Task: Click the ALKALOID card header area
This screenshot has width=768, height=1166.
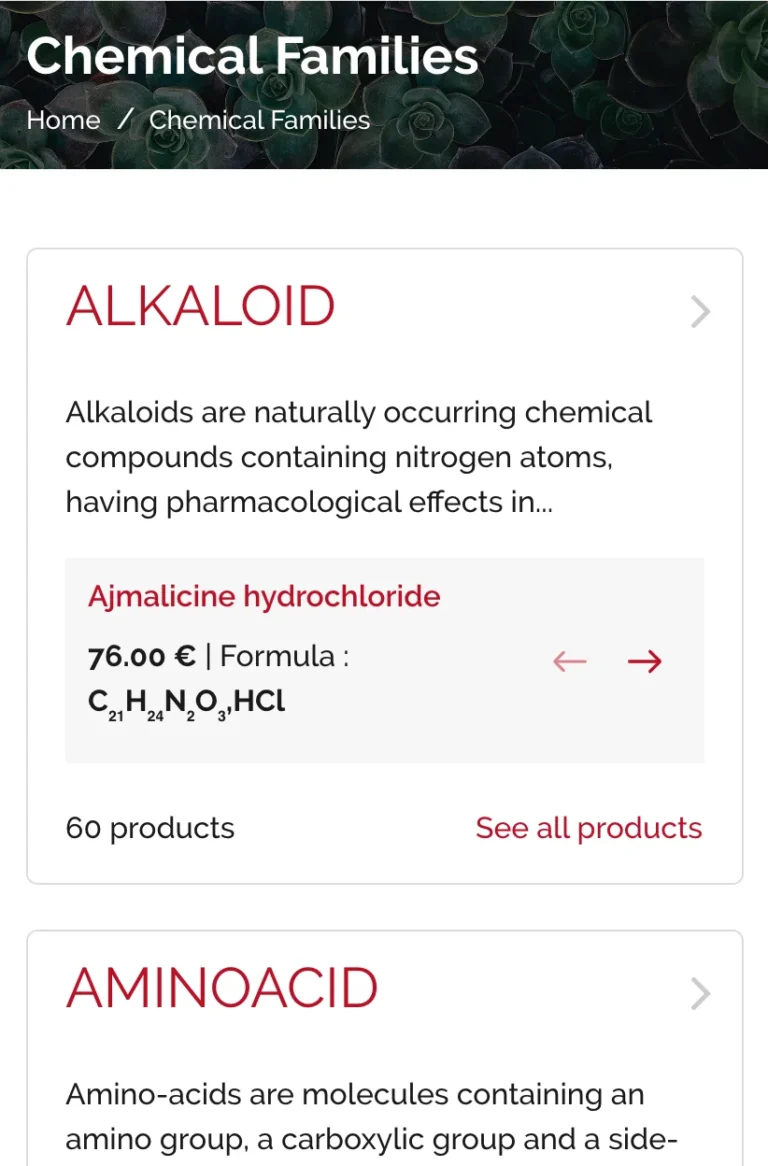Action: pyautogui.click(x=385, y=307)
